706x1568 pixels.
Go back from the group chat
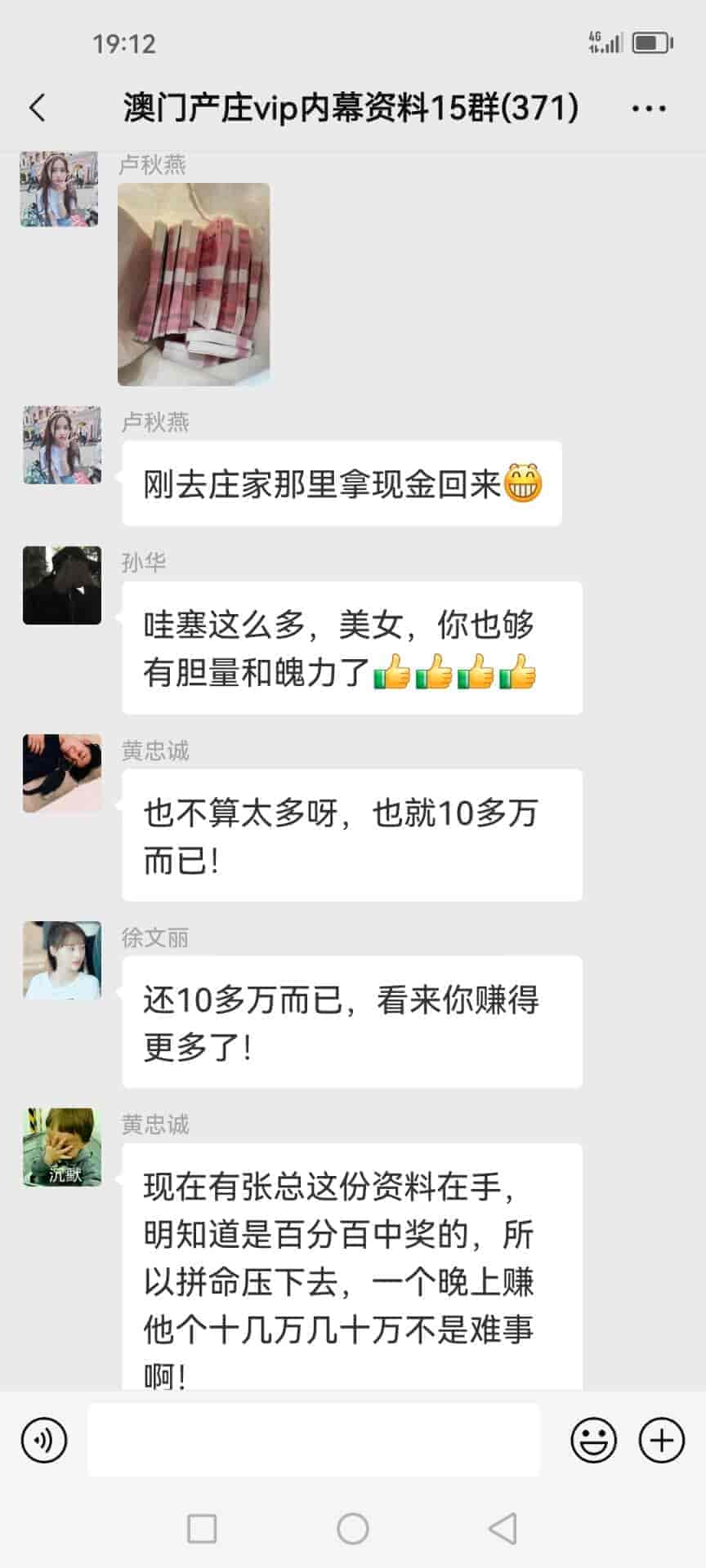pos(38,108)
